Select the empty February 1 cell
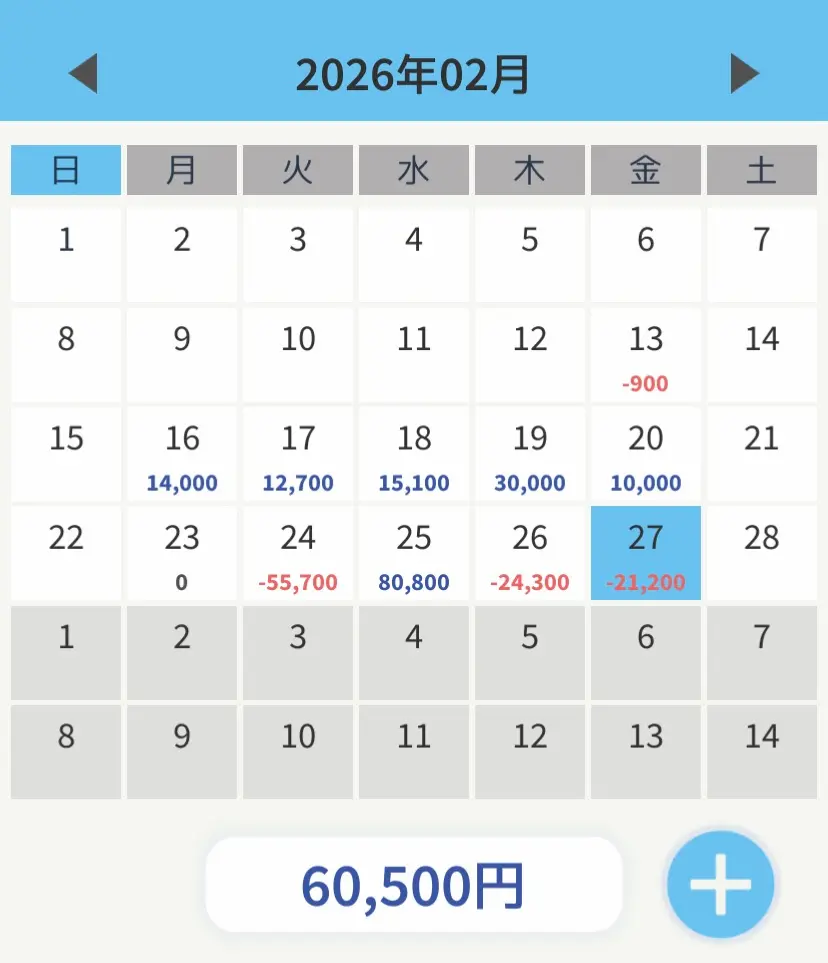This screenshot has width=828, height=963. pyautogui.click(x=65, y=254)
